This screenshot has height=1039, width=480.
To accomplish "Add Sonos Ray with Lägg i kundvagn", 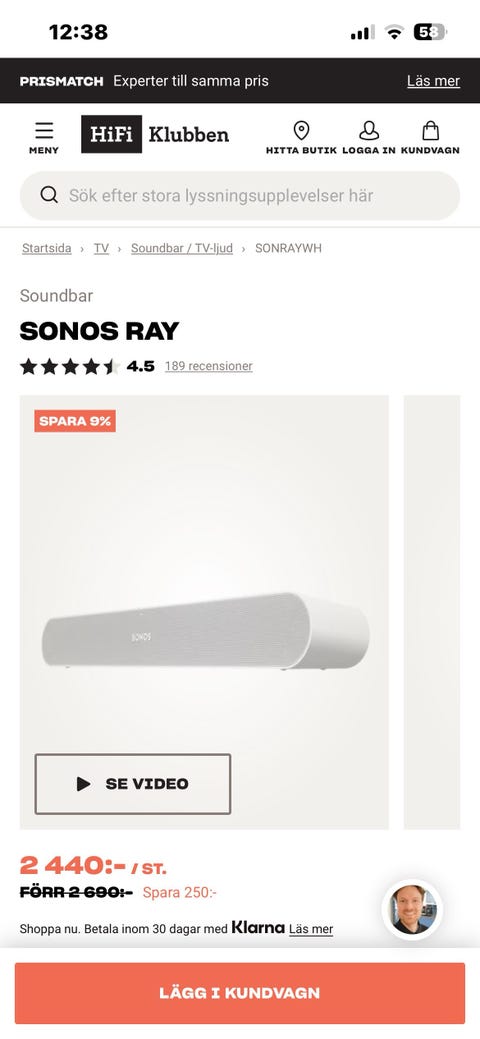I will click(240, 993).
